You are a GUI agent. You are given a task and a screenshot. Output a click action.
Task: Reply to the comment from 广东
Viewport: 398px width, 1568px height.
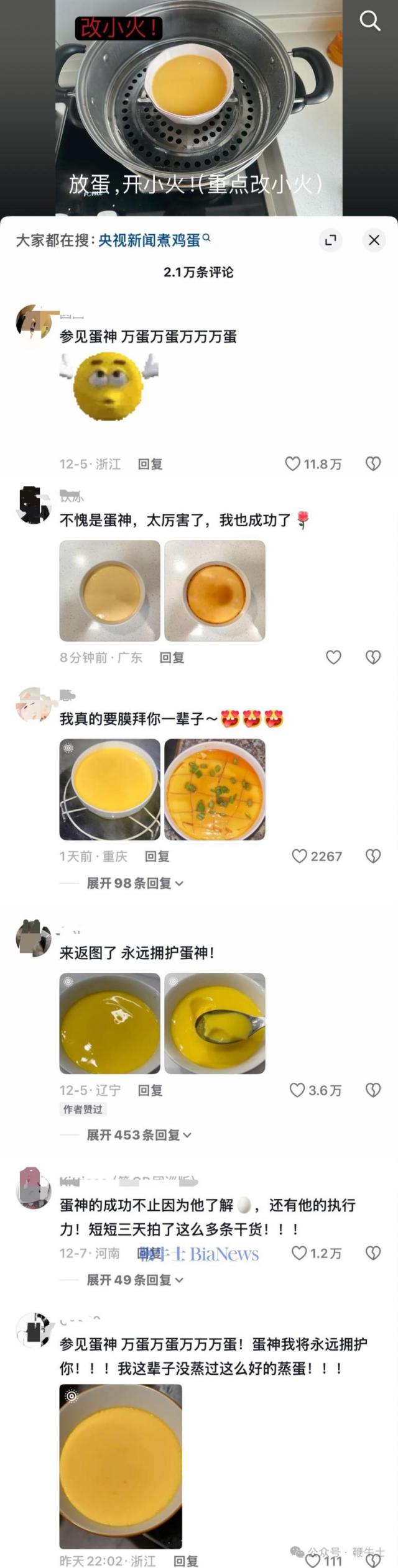[172, 658]
